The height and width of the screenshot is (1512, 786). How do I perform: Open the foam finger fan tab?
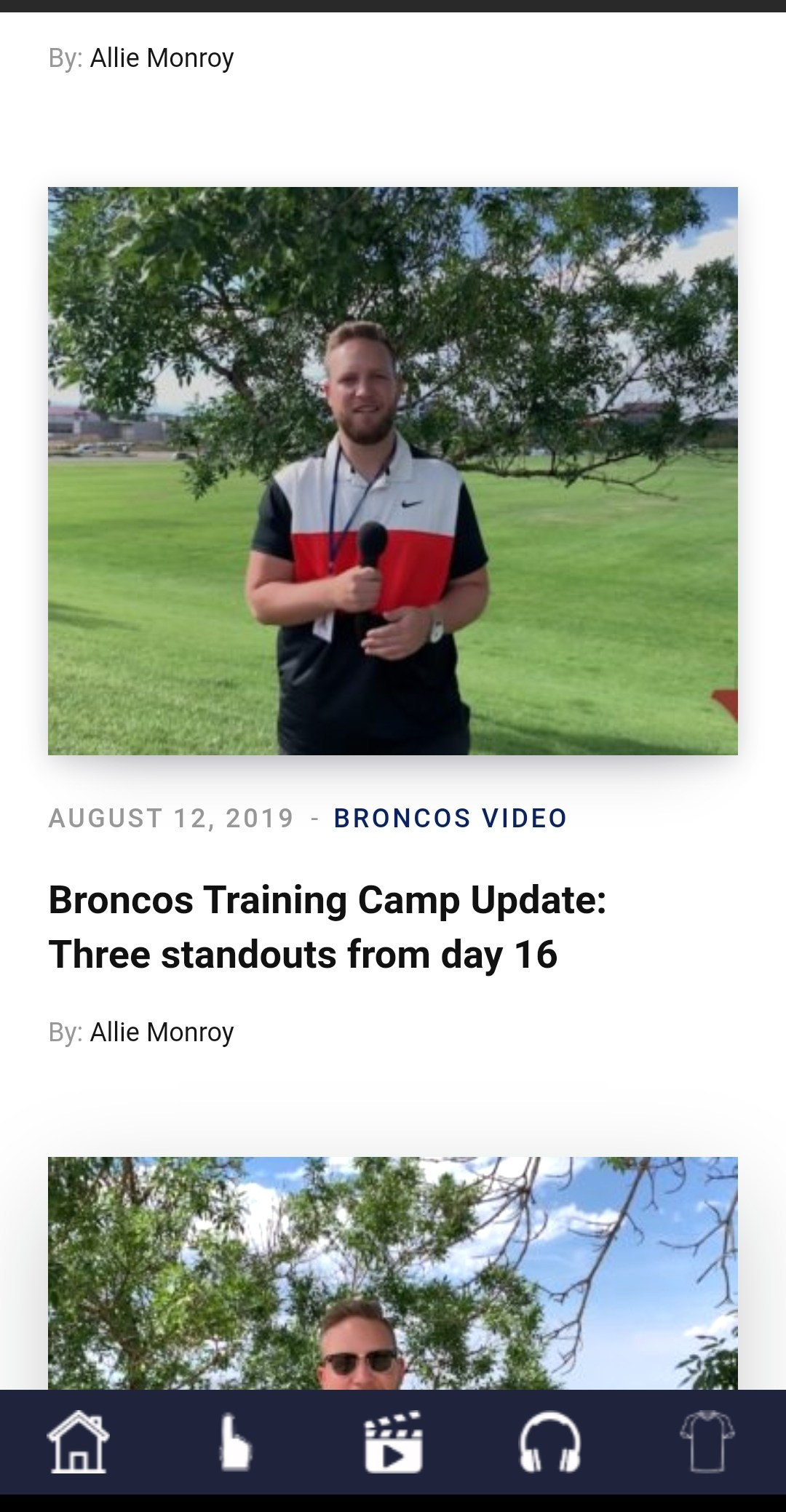coord(235,1442)
